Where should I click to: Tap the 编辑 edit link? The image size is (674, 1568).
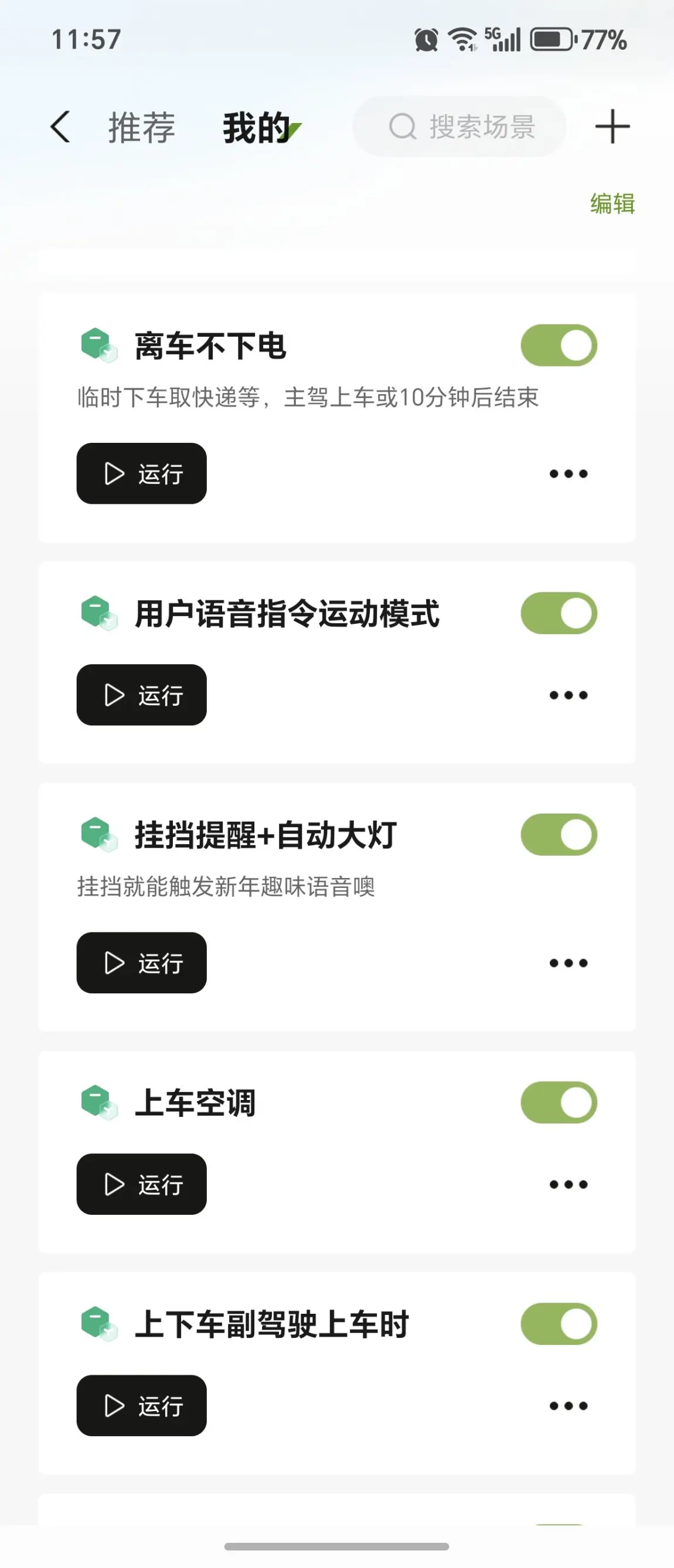[x=612, y=203]
